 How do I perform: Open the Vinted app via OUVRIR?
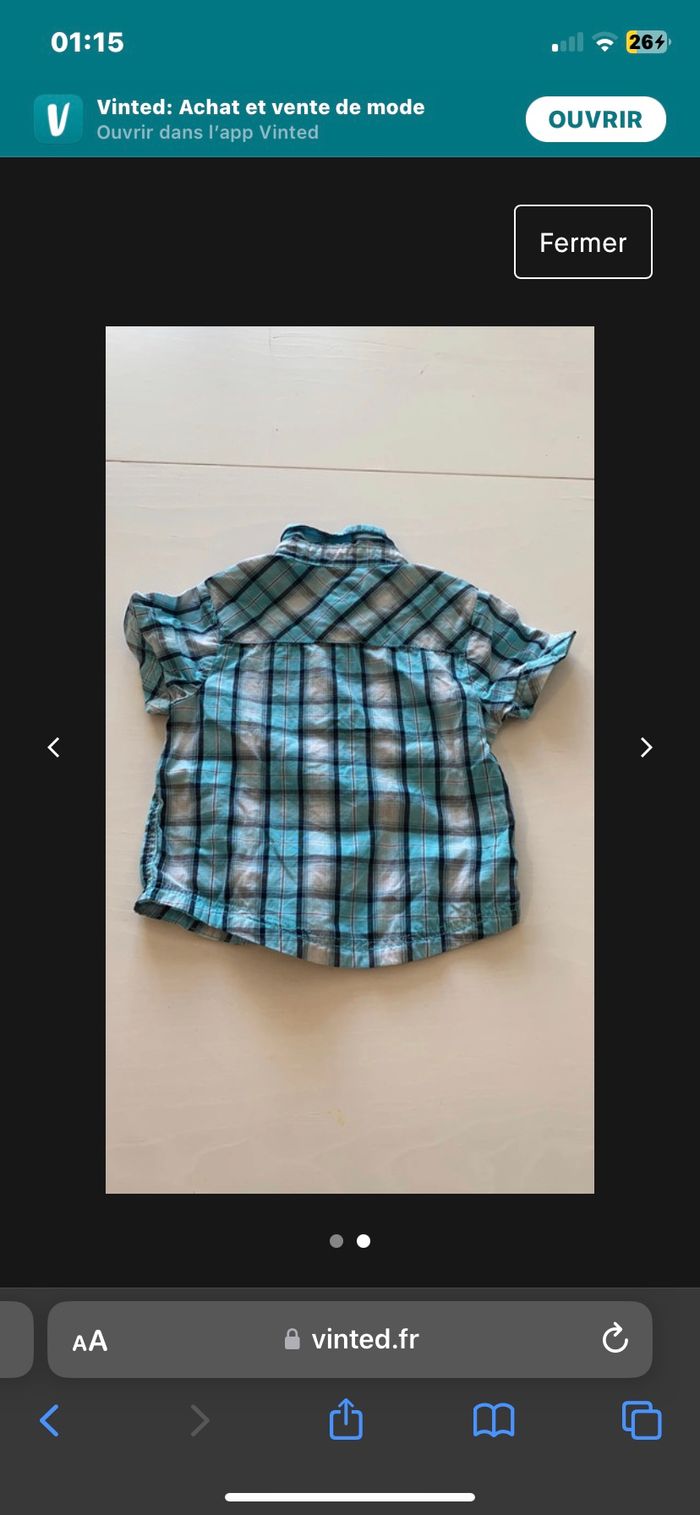[595, 120]
